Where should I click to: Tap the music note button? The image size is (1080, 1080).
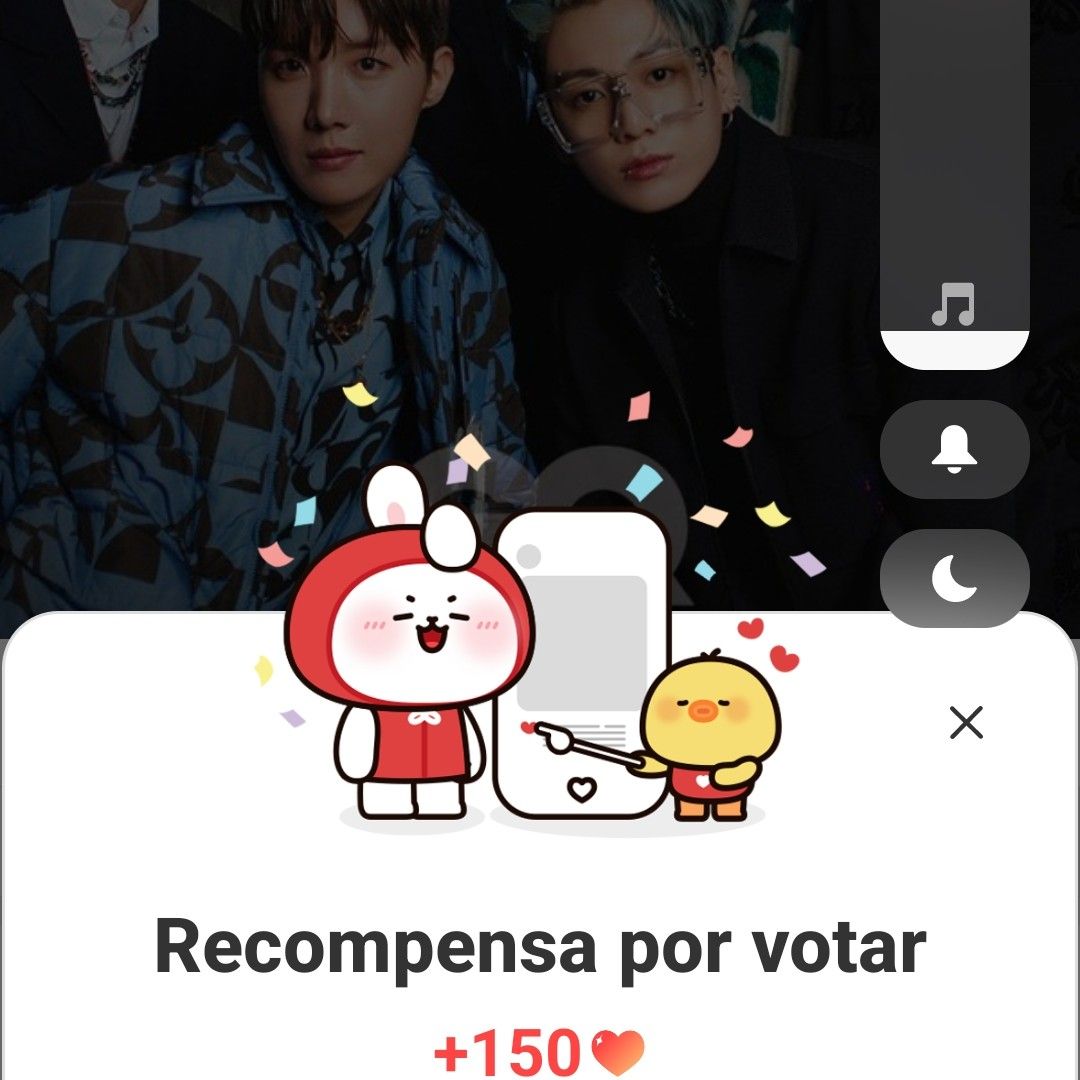click(953, 304)
